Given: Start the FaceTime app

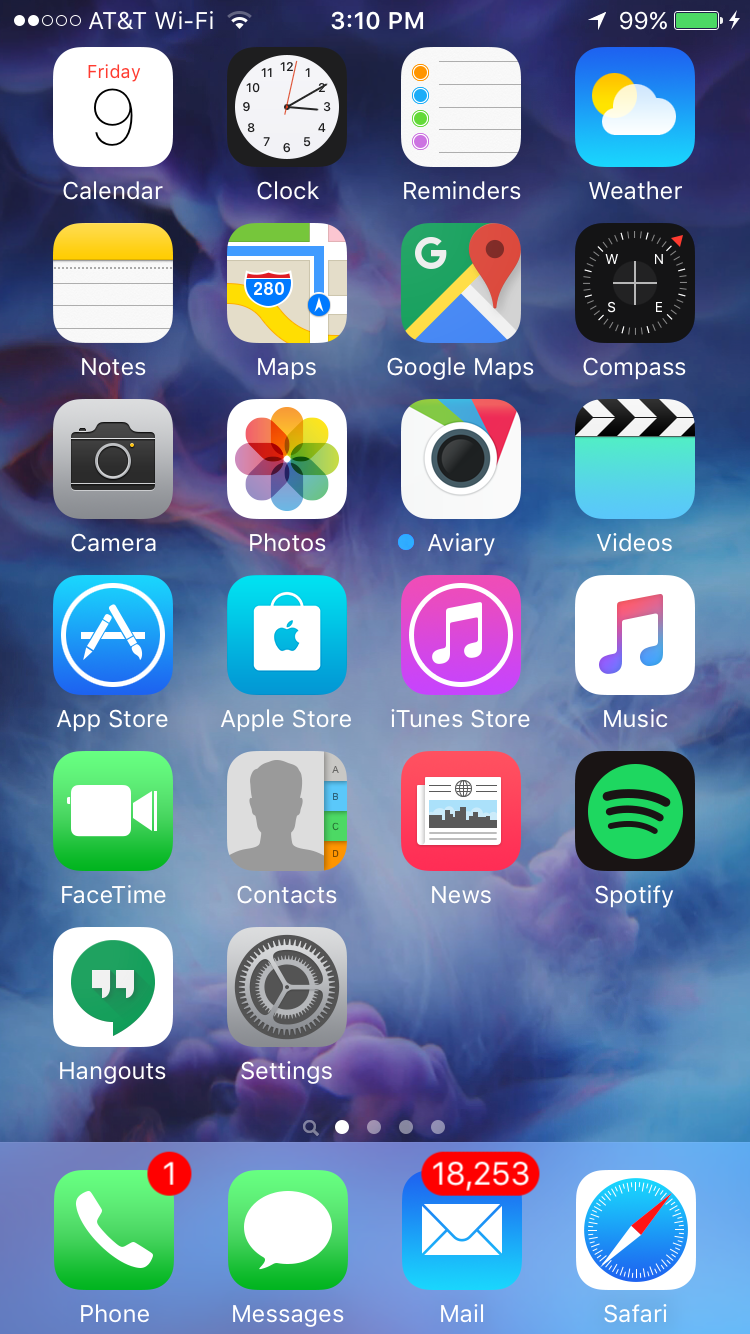Looking at the screenshot, I should [113, 811].
